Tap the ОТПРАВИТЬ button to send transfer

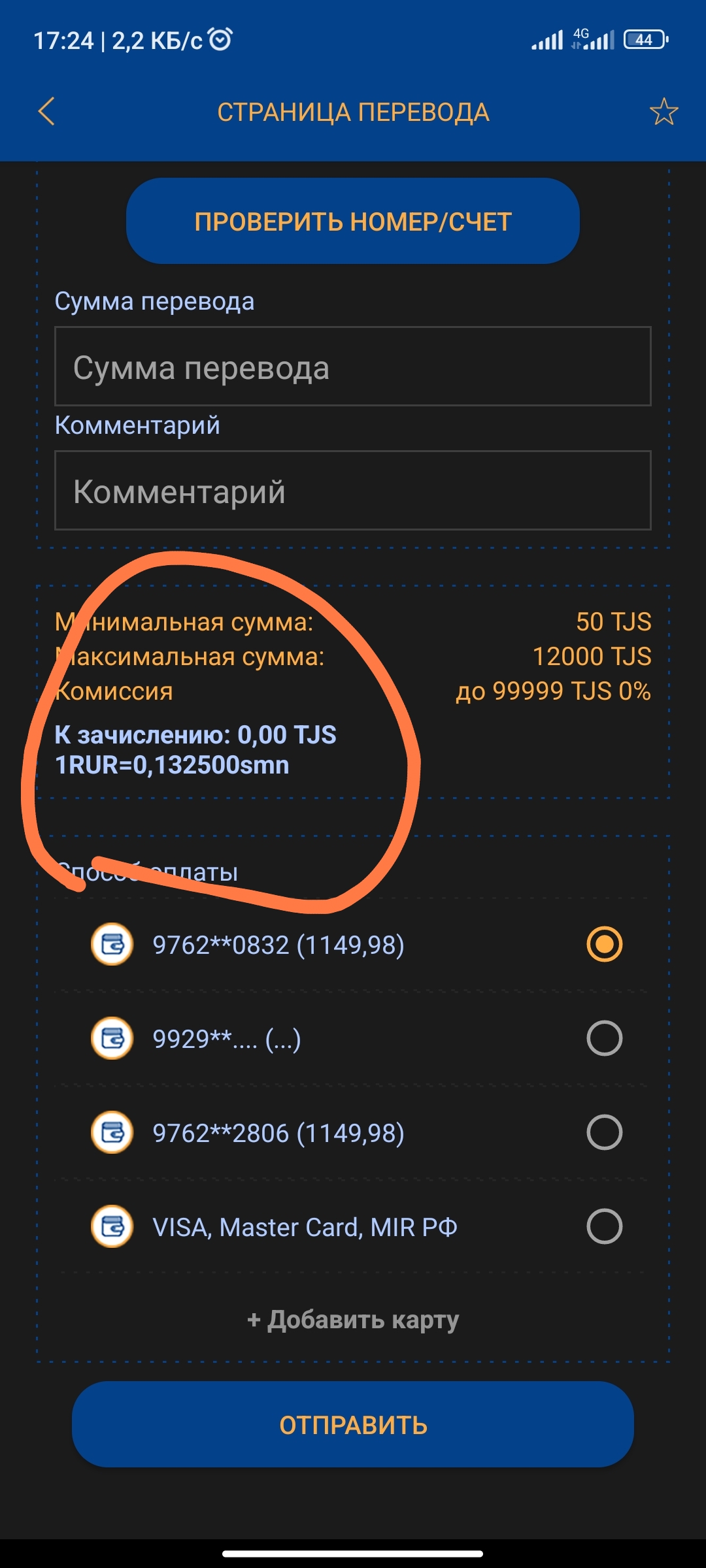tap(353, 1424)
